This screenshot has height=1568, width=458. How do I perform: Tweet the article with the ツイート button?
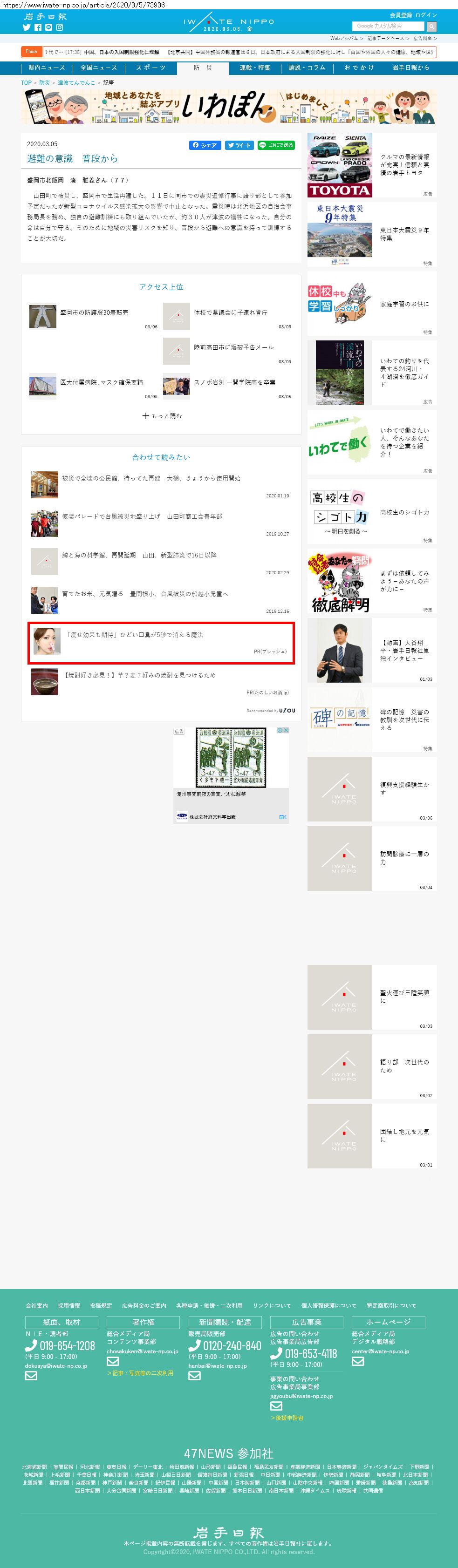pyautogui.click(x=239, y=145)
